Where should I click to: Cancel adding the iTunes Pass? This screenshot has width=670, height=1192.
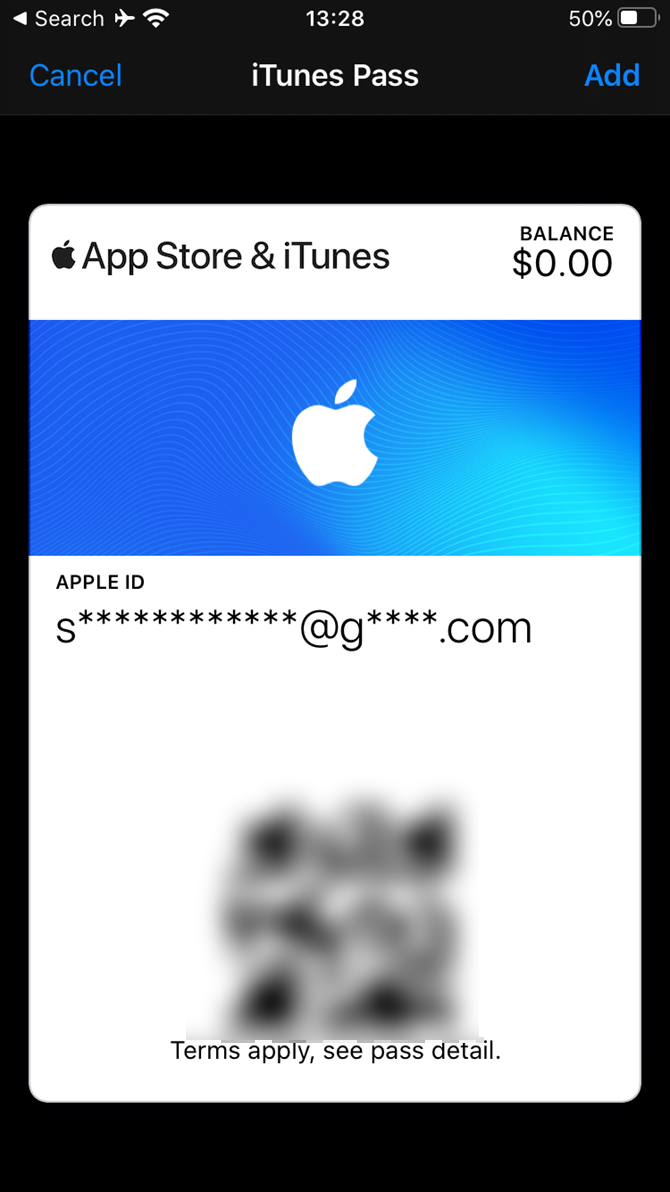[x=75, y=75]
